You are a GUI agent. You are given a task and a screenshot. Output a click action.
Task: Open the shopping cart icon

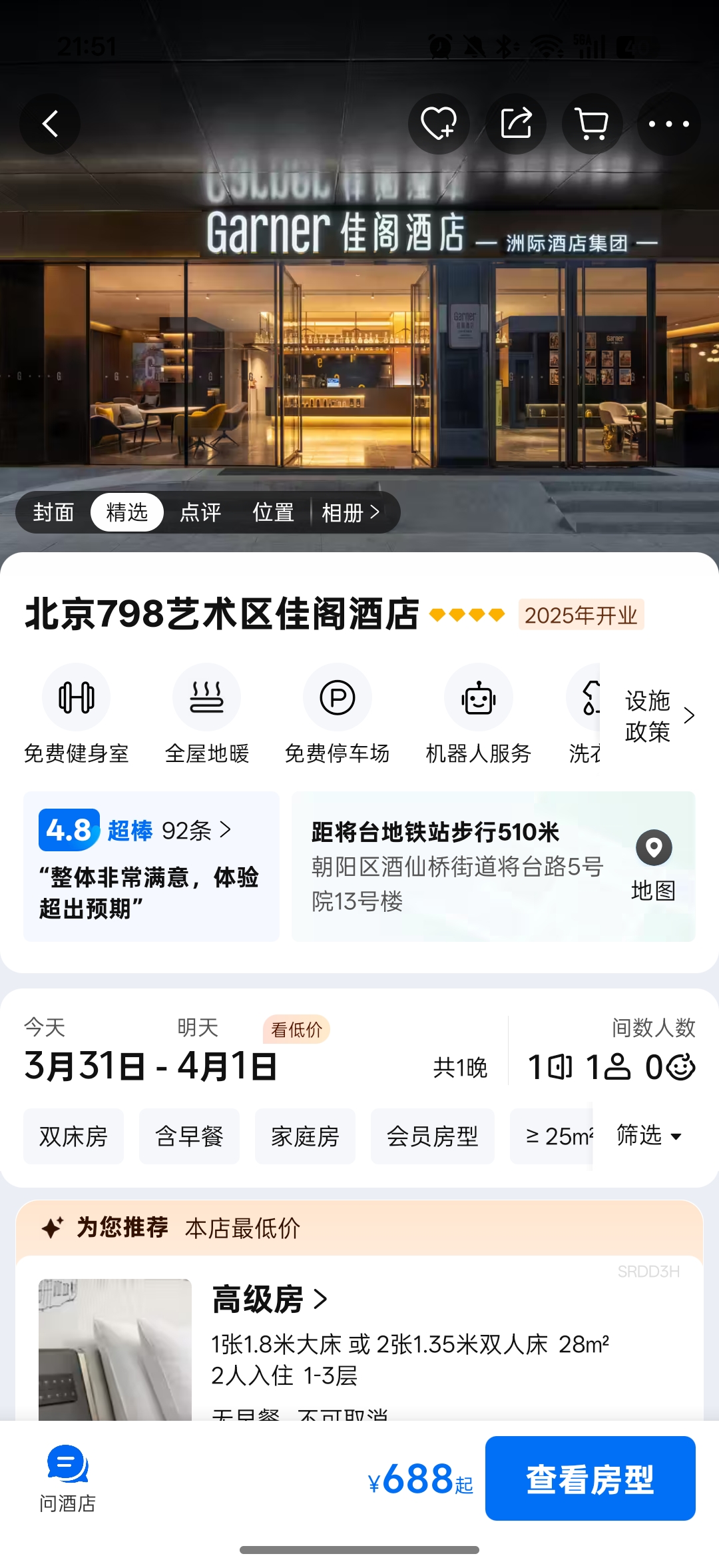[592, 124]
